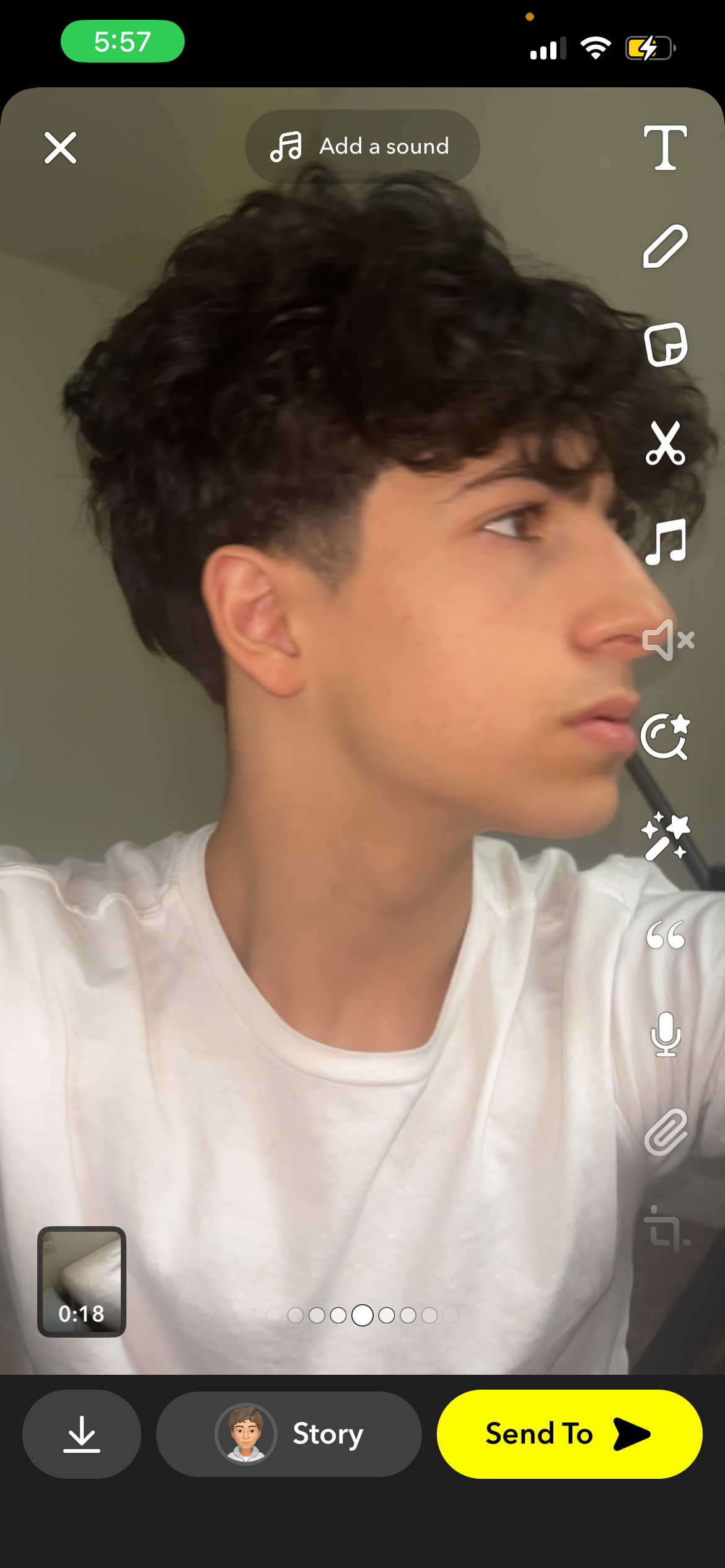Open the lens search star icon
Screen dimensions: 725x1568
coord(665,737)
